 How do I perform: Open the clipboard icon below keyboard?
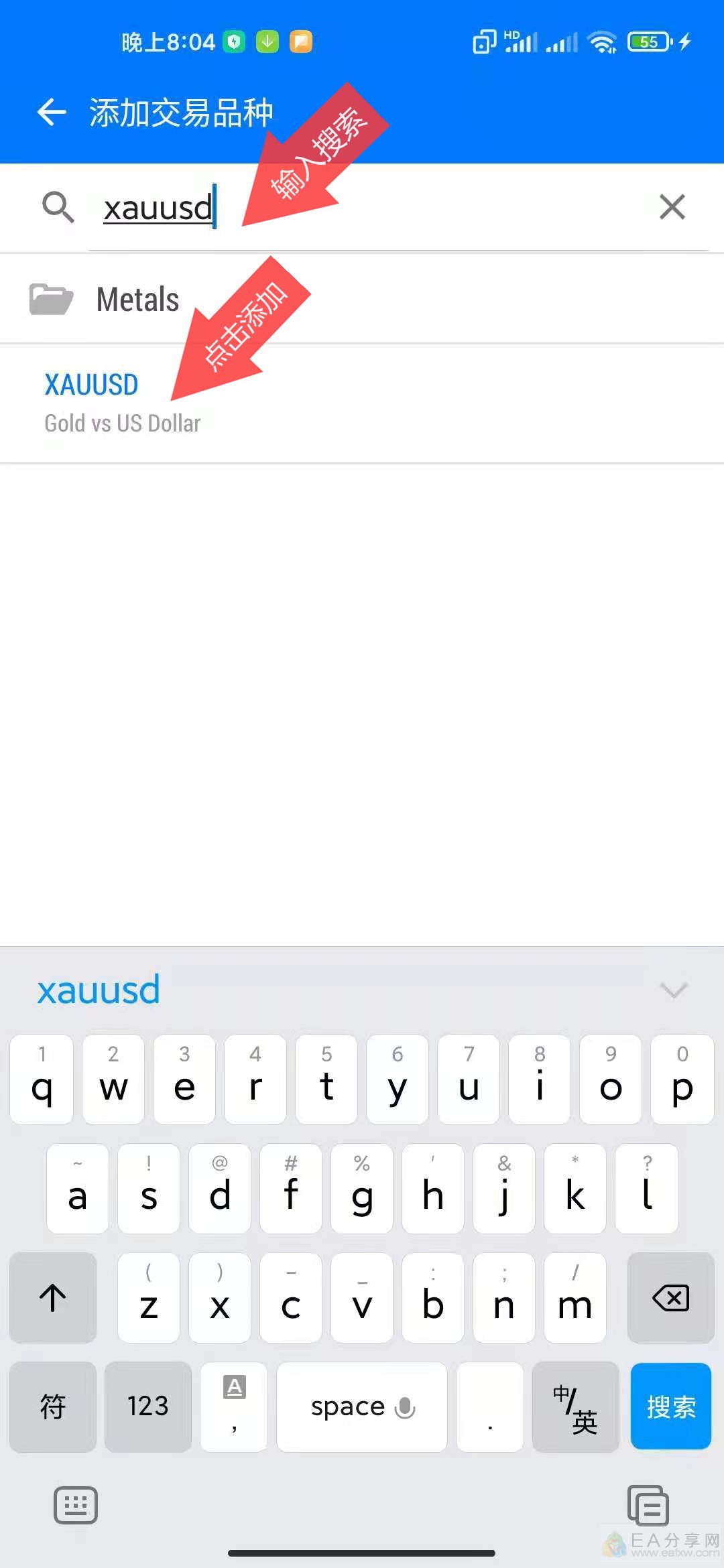pyautogui.click(x=648, y=1506)
